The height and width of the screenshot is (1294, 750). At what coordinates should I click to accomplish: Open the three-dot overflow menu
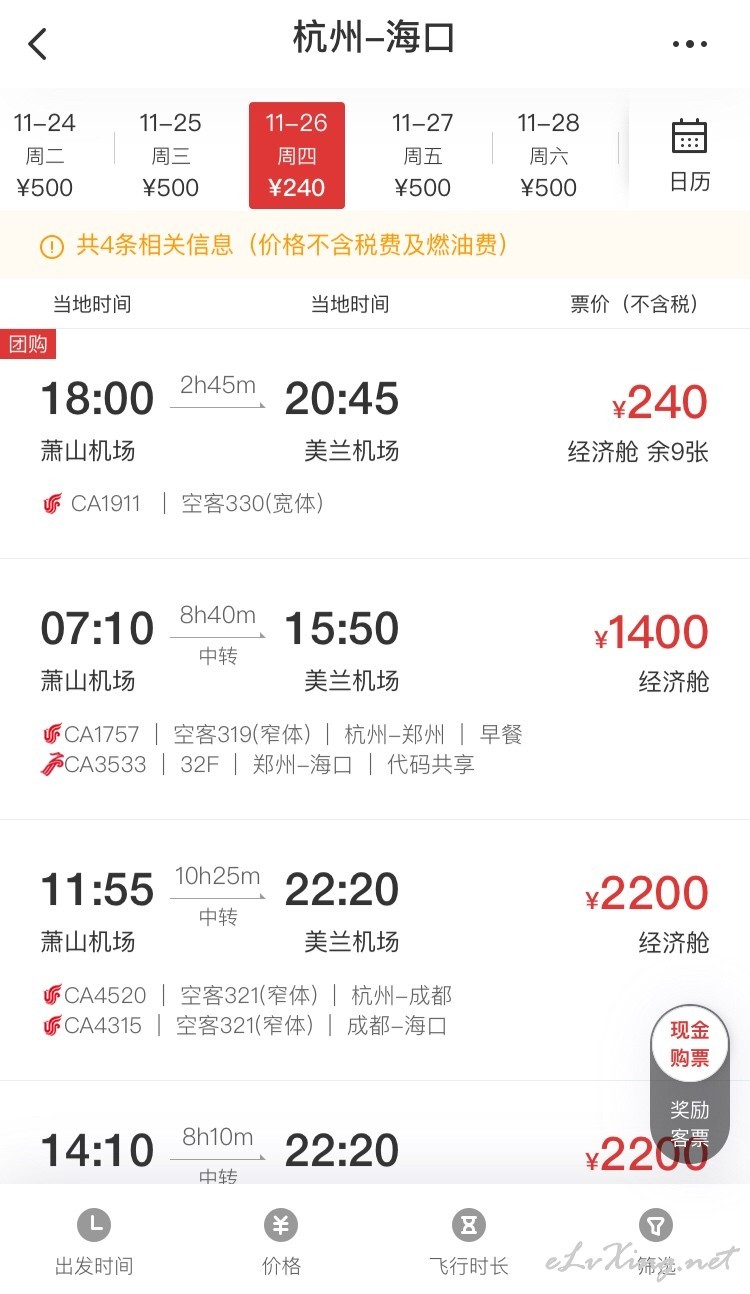point(689,44)
